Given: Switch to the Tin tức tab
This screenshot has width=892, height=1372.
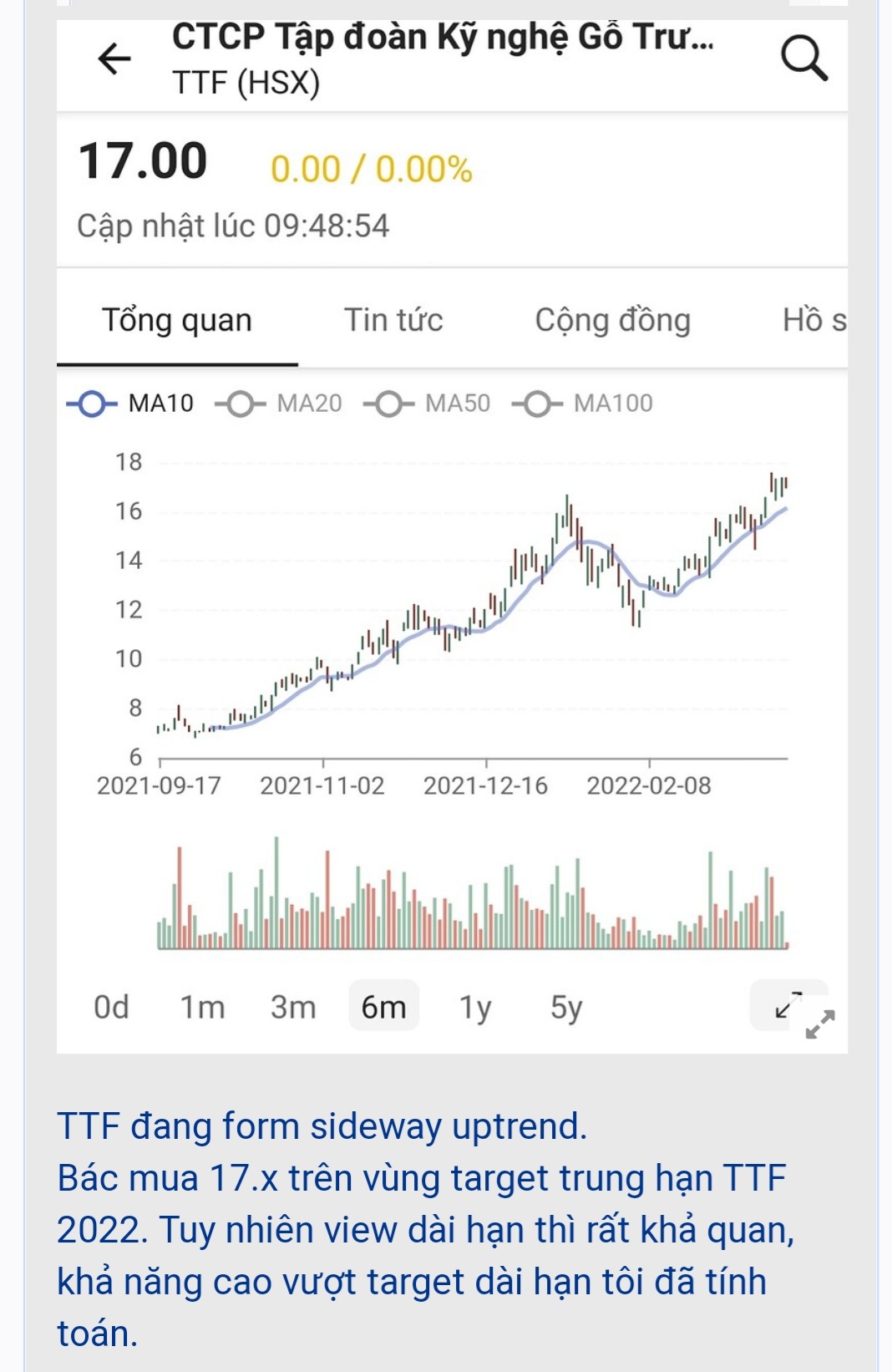Looking at the screenshot, I should click(393, 320).
